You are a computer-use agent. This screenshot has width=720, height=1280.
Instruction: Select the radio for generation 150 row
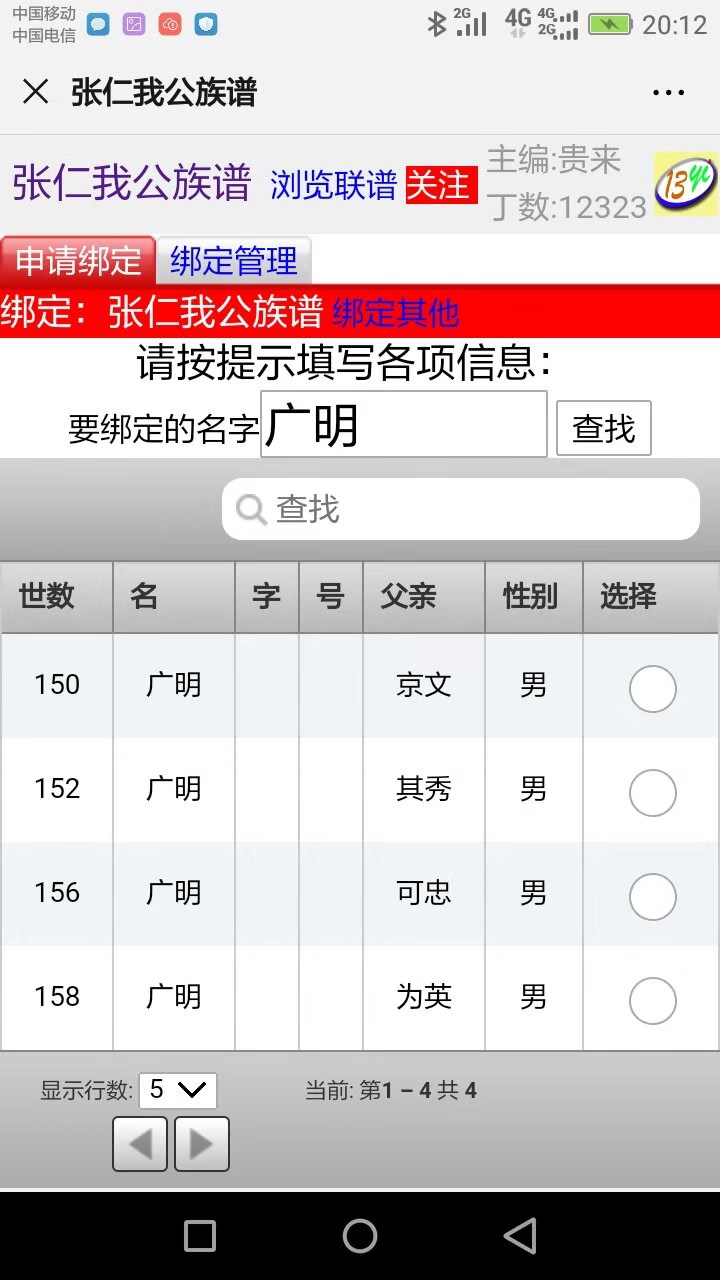click(x=653, y=689)
